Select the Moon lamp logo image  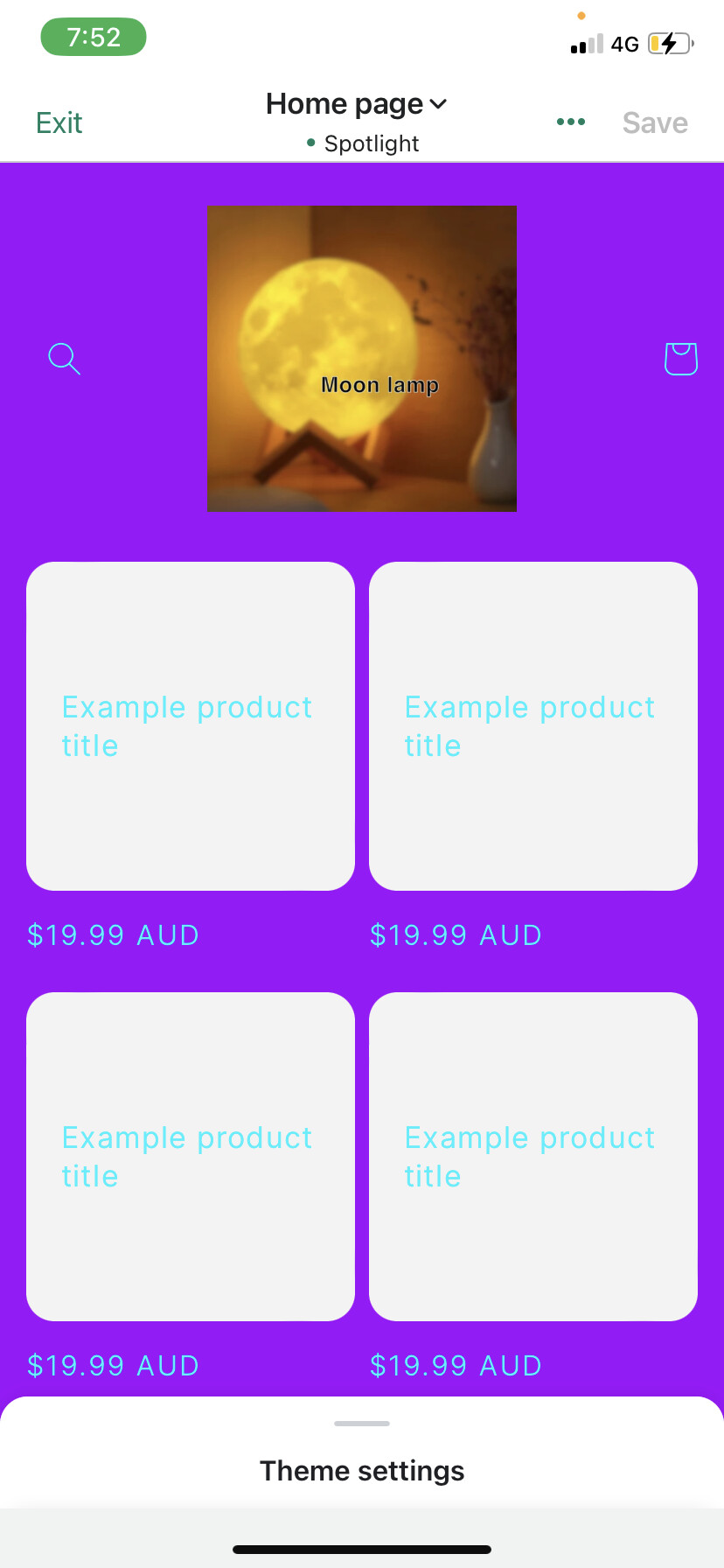[x=362, y=359]
